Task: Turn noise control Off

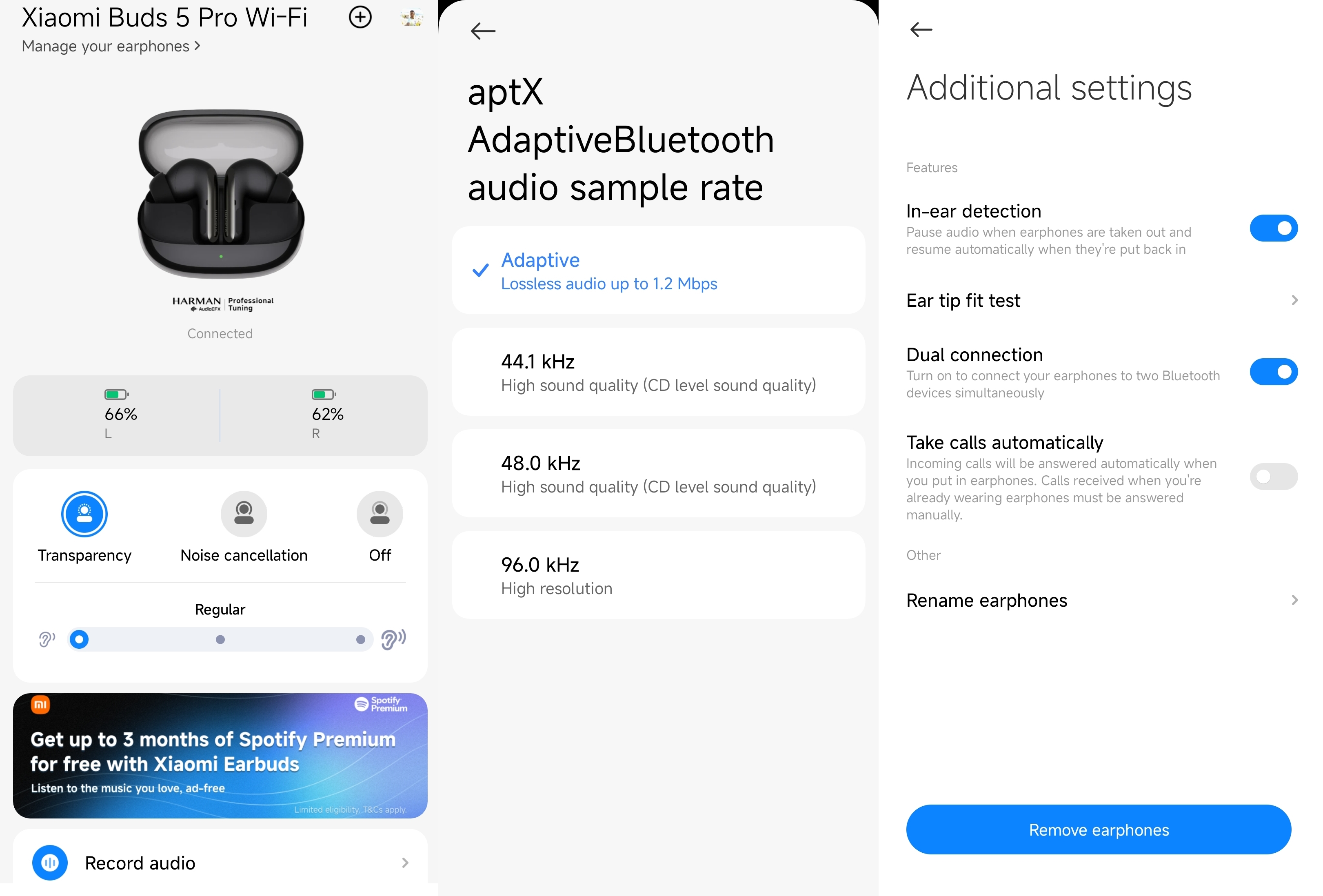Action: click(380, 514)
